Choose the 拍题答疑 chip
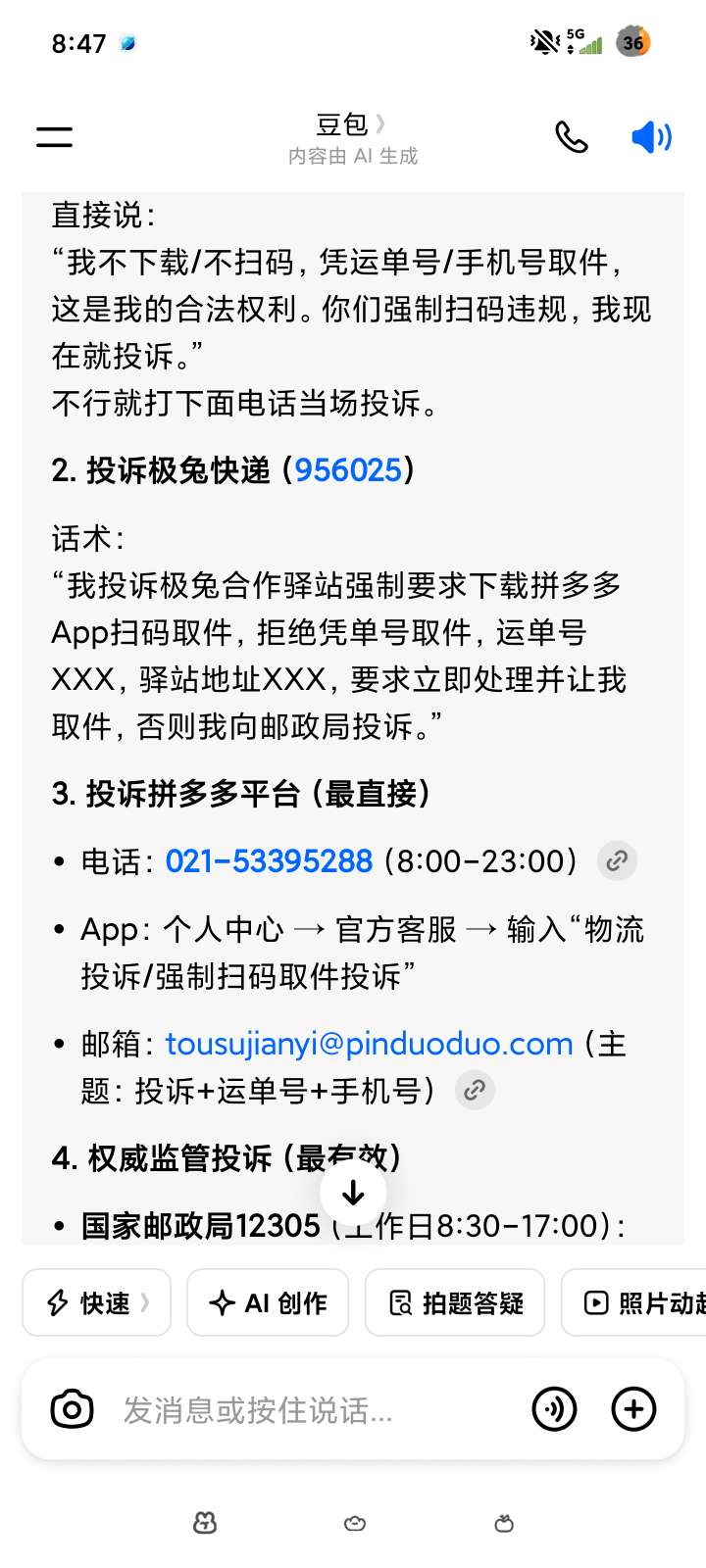706x1568 pixels. [455, 1302]
